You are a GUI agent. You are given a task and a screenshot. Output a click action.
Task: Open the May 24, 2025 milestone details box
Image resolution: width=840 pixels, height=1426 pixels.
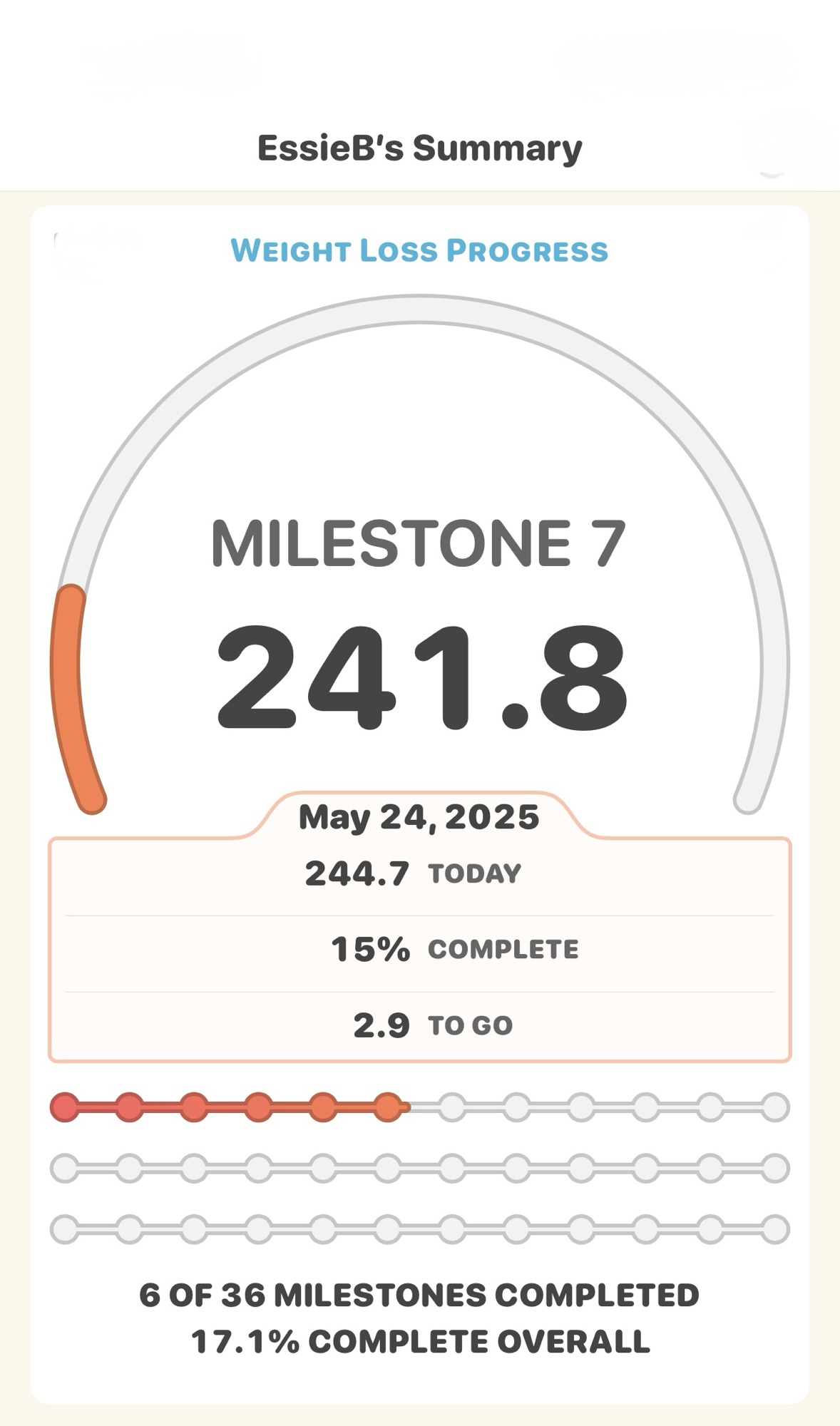coord(419,948)
